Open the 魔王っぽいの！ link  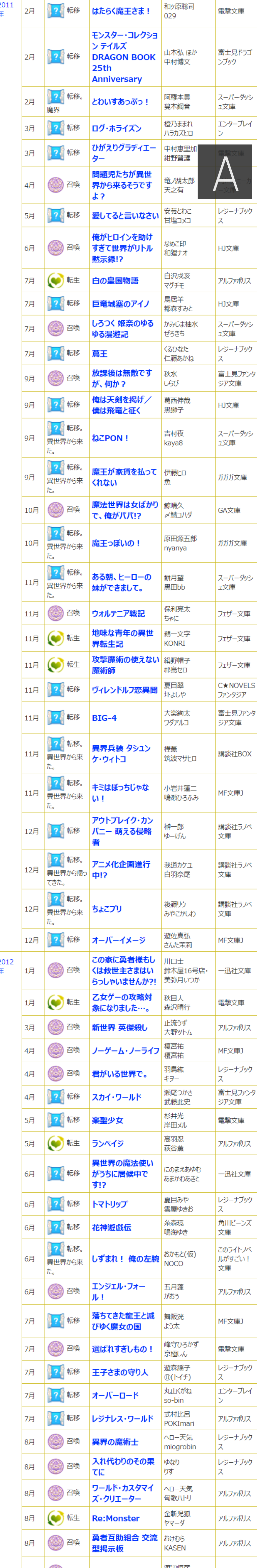[x=116, y=543]
